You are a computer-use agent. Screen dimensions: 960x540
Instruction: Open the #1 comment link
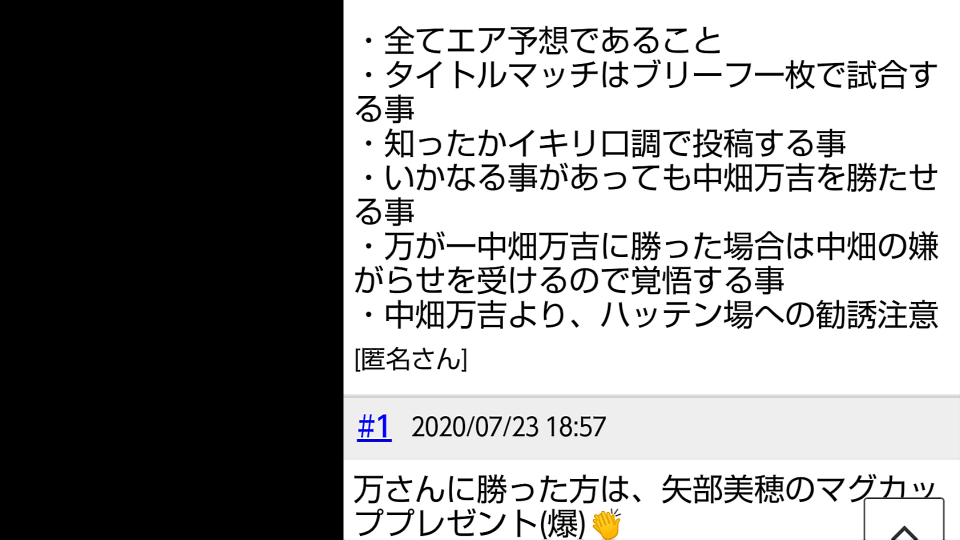pyautogui.click(x=374, y=427)
